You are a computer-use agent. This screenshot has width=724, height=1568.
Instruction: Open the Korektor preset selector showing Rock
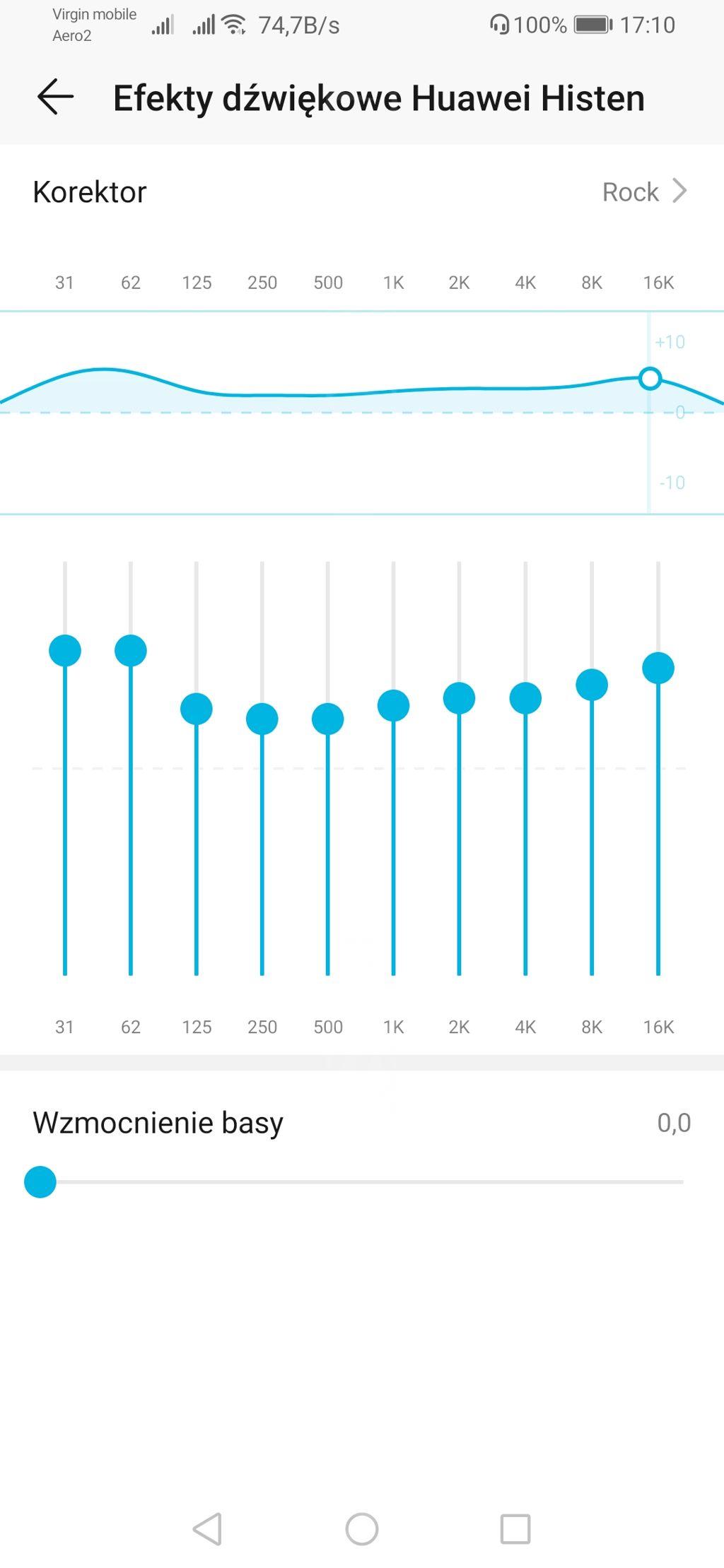click(x=643, y=191)
